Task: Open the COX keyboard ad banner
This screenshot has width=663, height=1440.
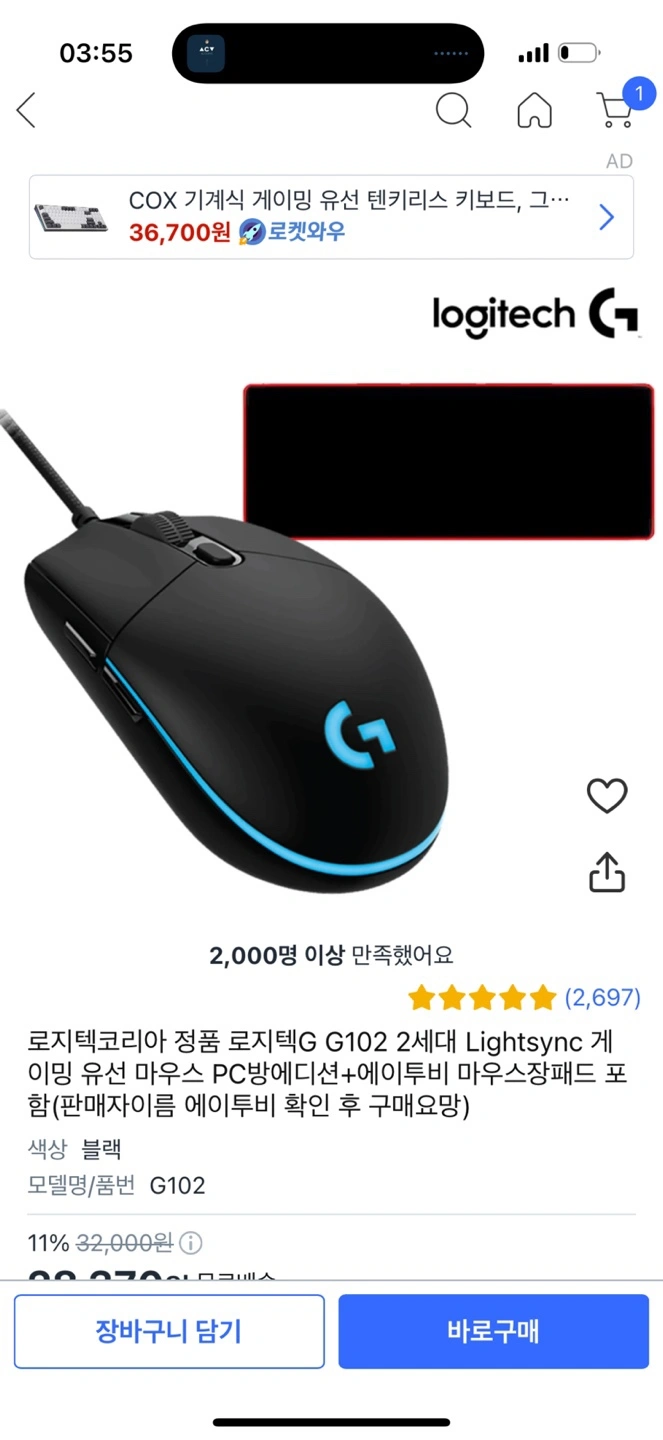Action: [330, 217]
